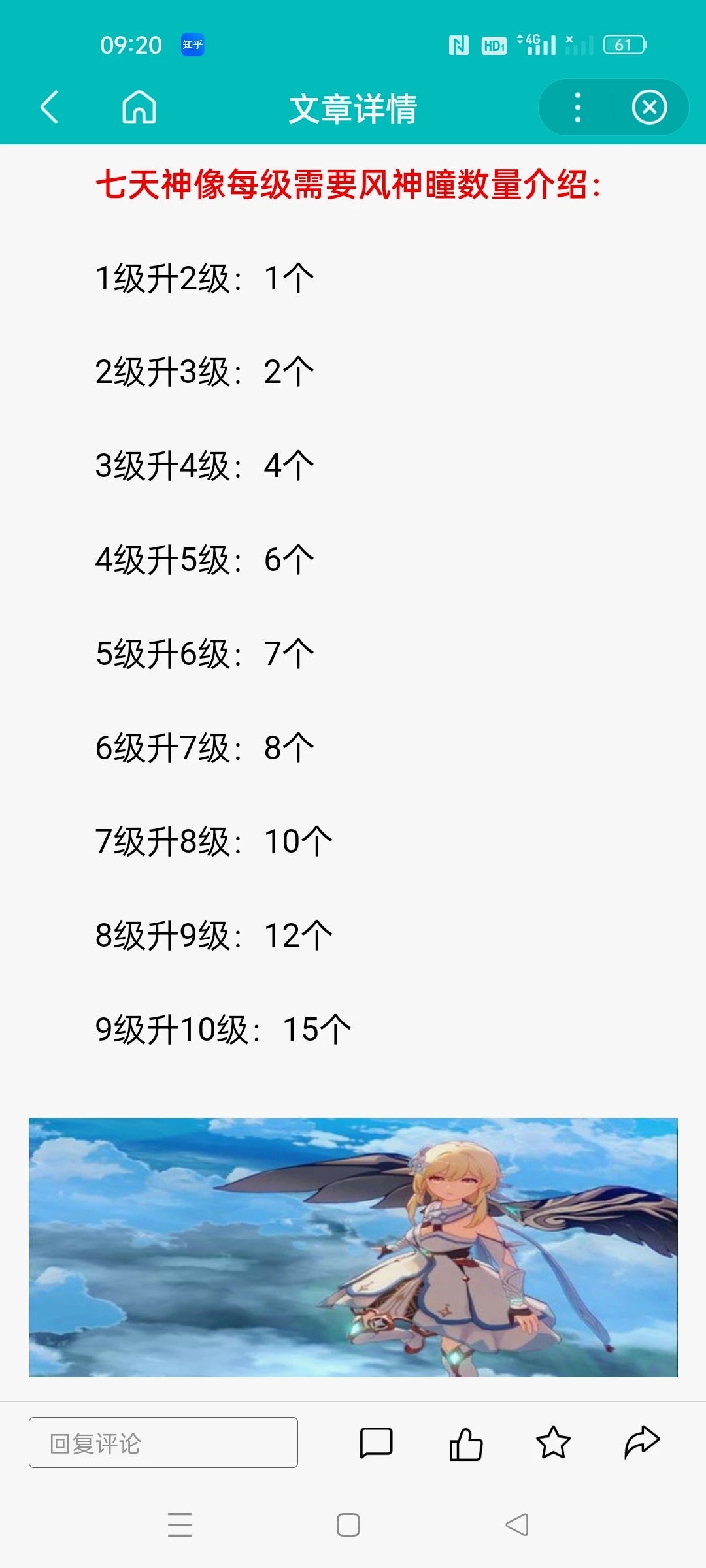This screenshot has height=1568, width=706.
Task: Favorite the article with star icon
Action: [553, 1443]
